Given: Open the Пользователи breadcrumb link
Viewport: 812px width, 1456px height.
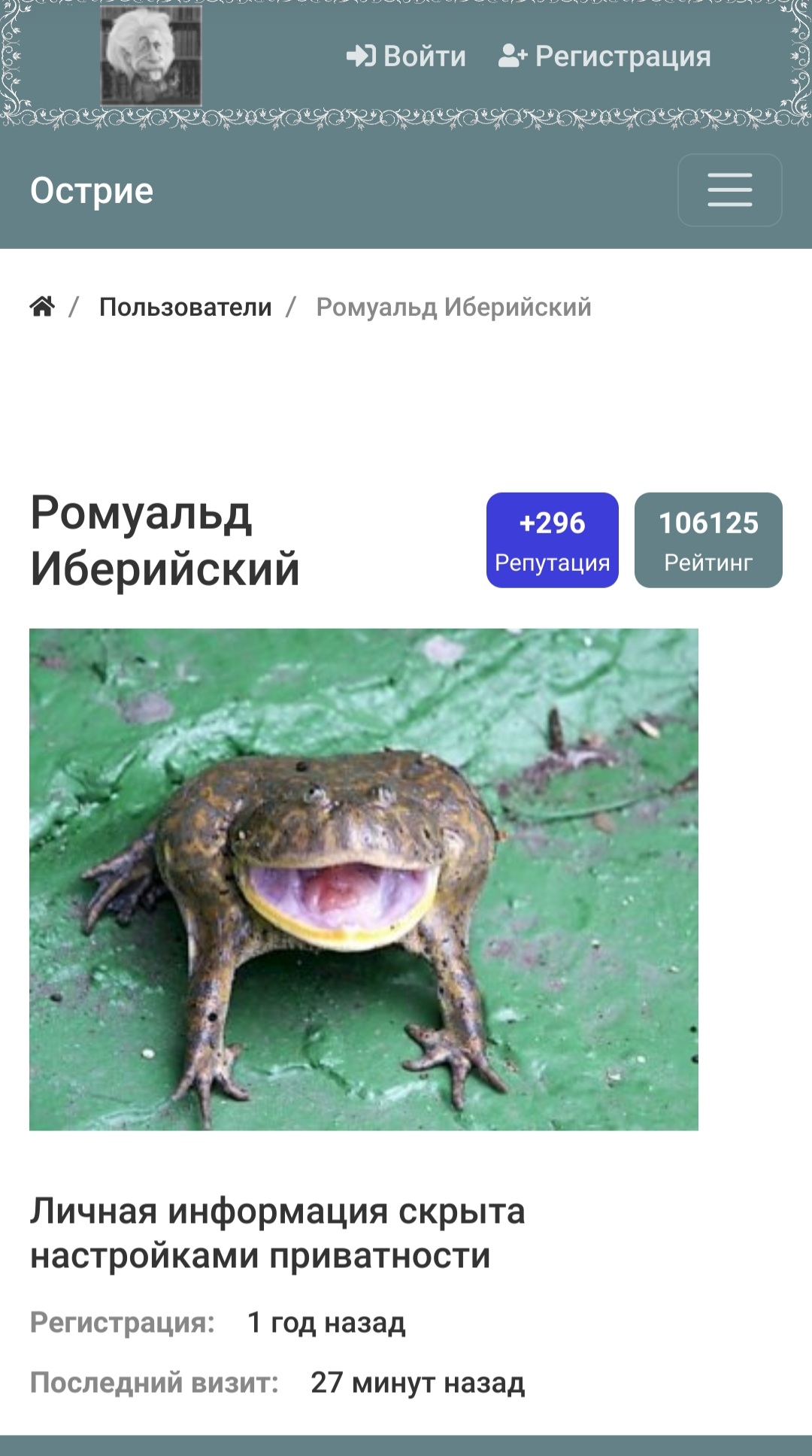Looking at the screenshot, I should click(186, 307).
